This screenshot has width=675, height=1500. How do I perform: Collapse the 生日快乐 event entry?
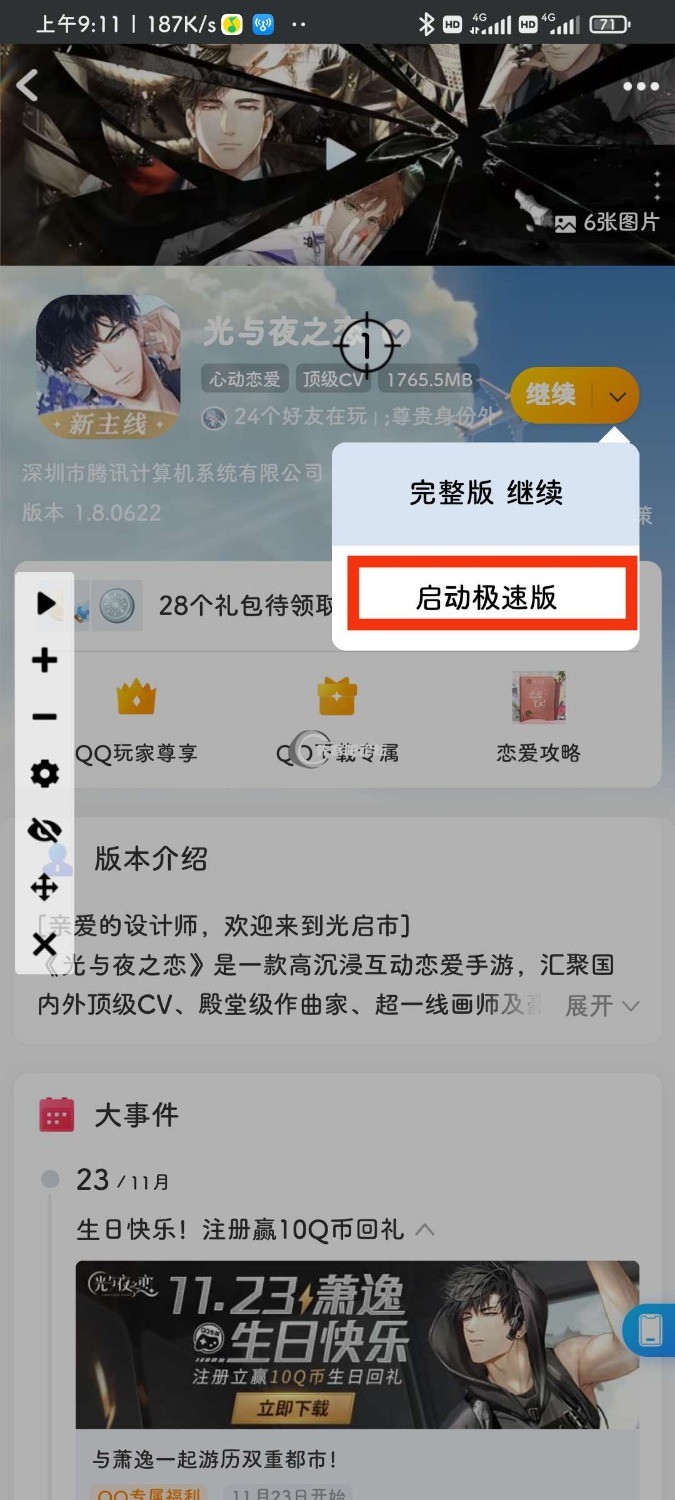(x=425, y=1229)
